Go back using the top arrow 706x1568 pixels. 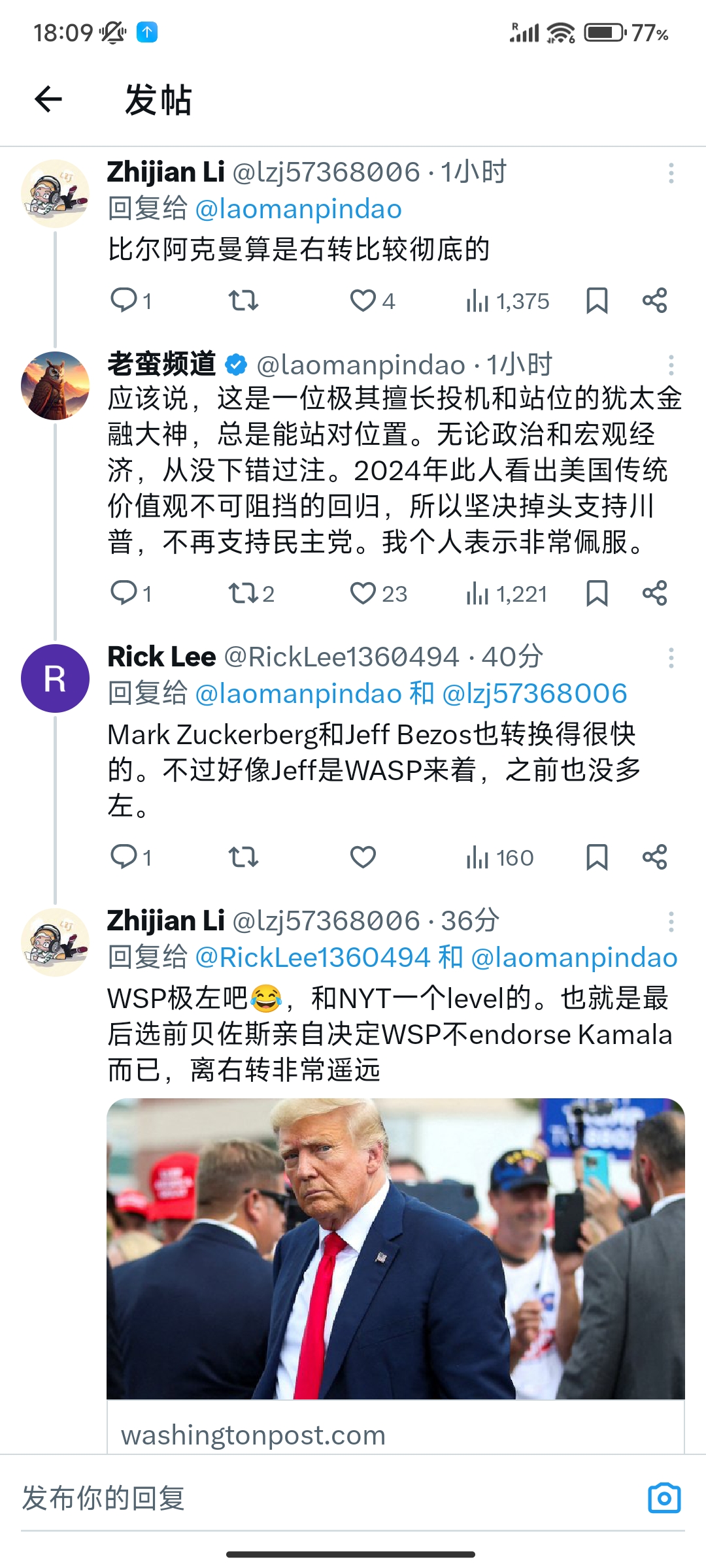[x=48, y=99]
